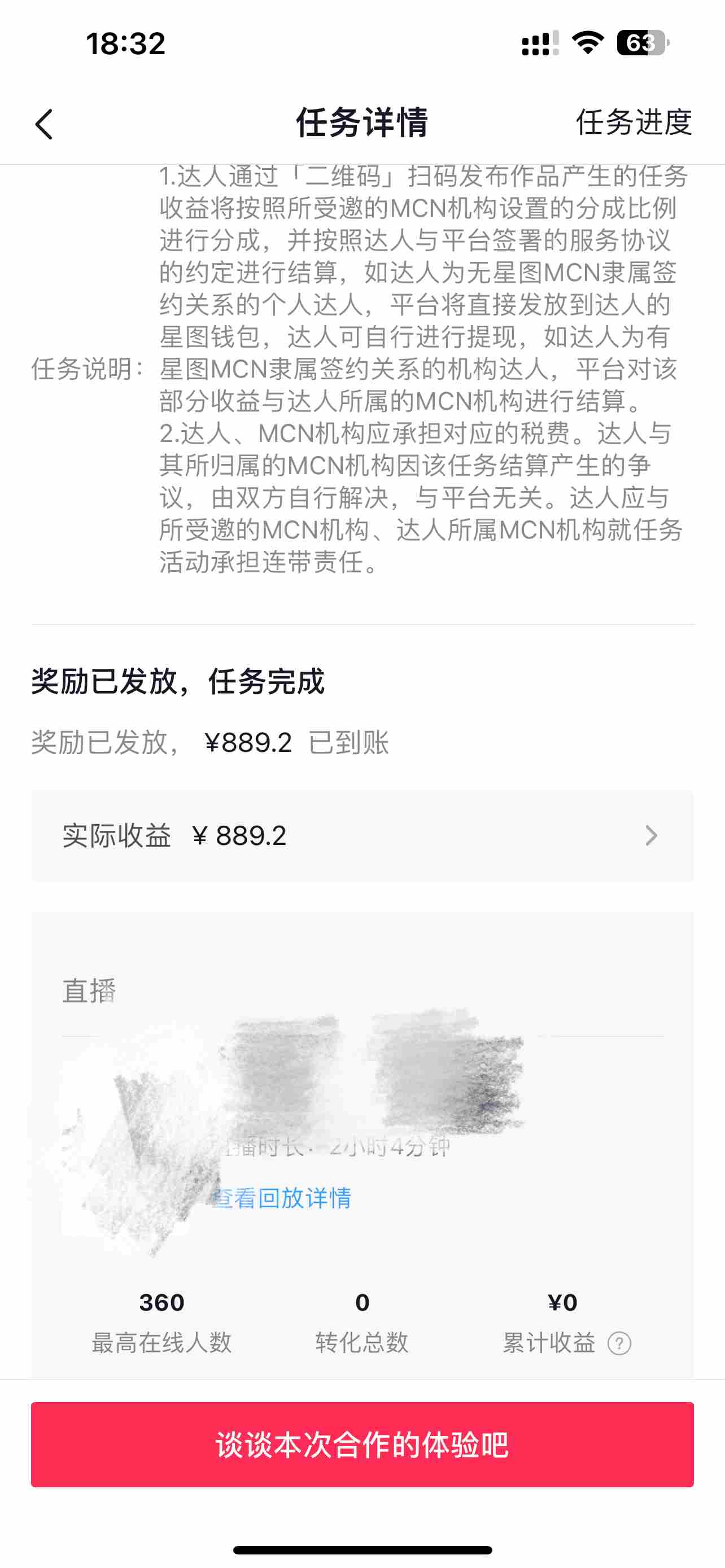Go back using the top-left arrow
The width and height of the screenshot is (725, 1568).
(x=45, y=124)
